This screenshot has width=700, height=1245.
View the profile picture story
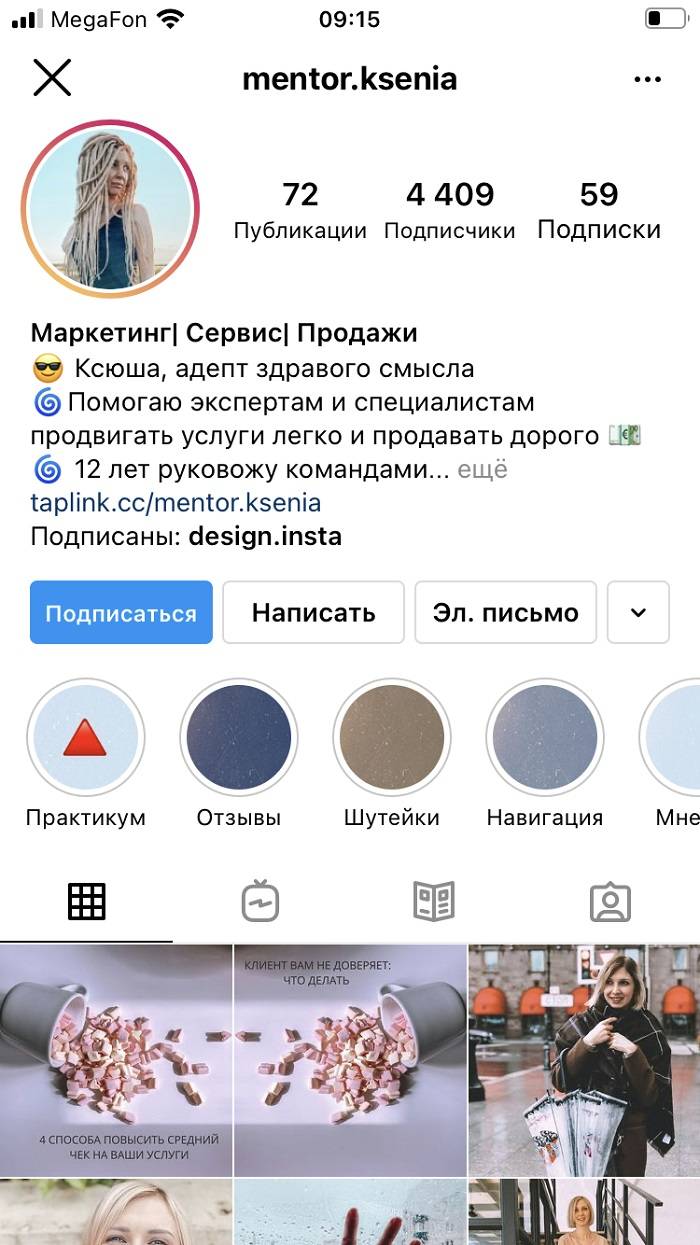point(110,209)
